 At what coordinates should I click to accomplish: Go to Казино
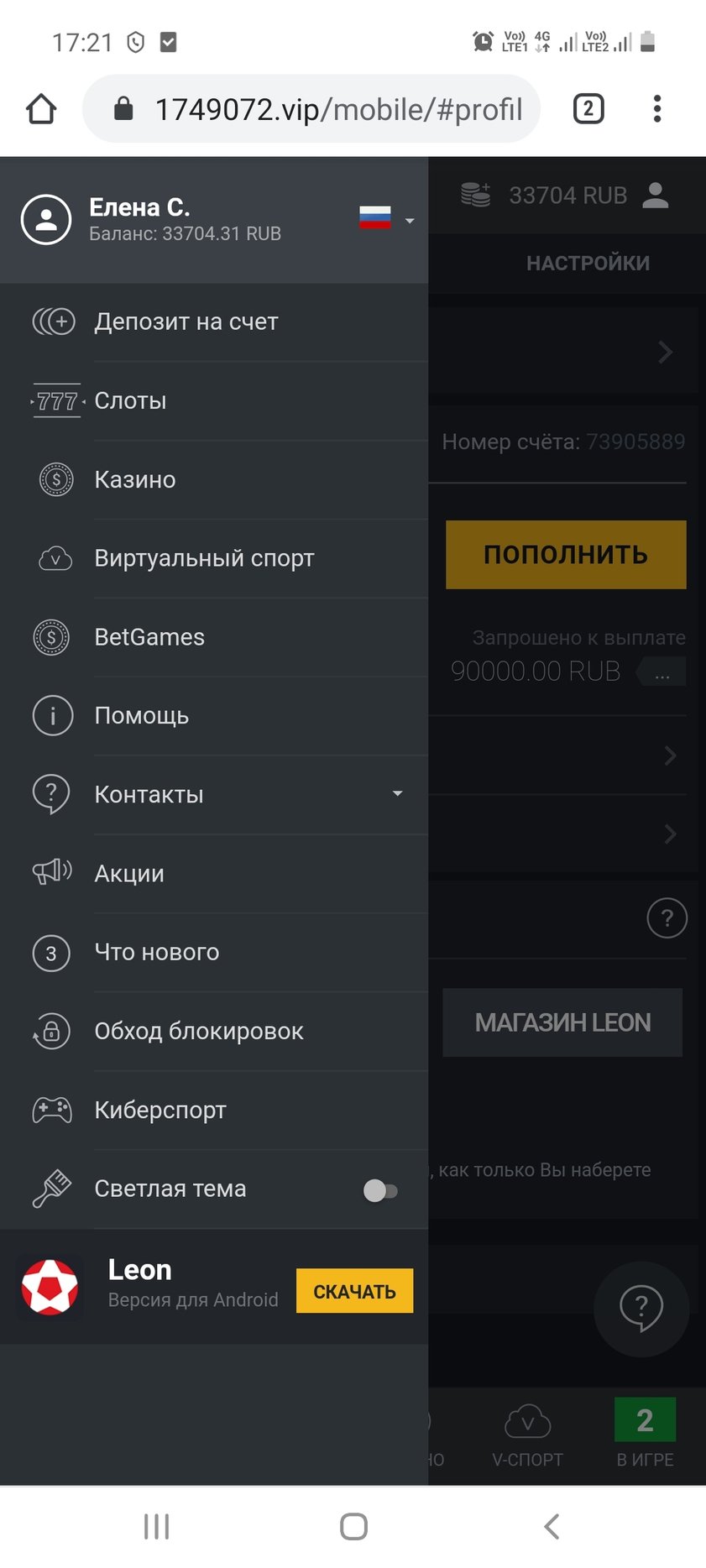tap(135, 479)
